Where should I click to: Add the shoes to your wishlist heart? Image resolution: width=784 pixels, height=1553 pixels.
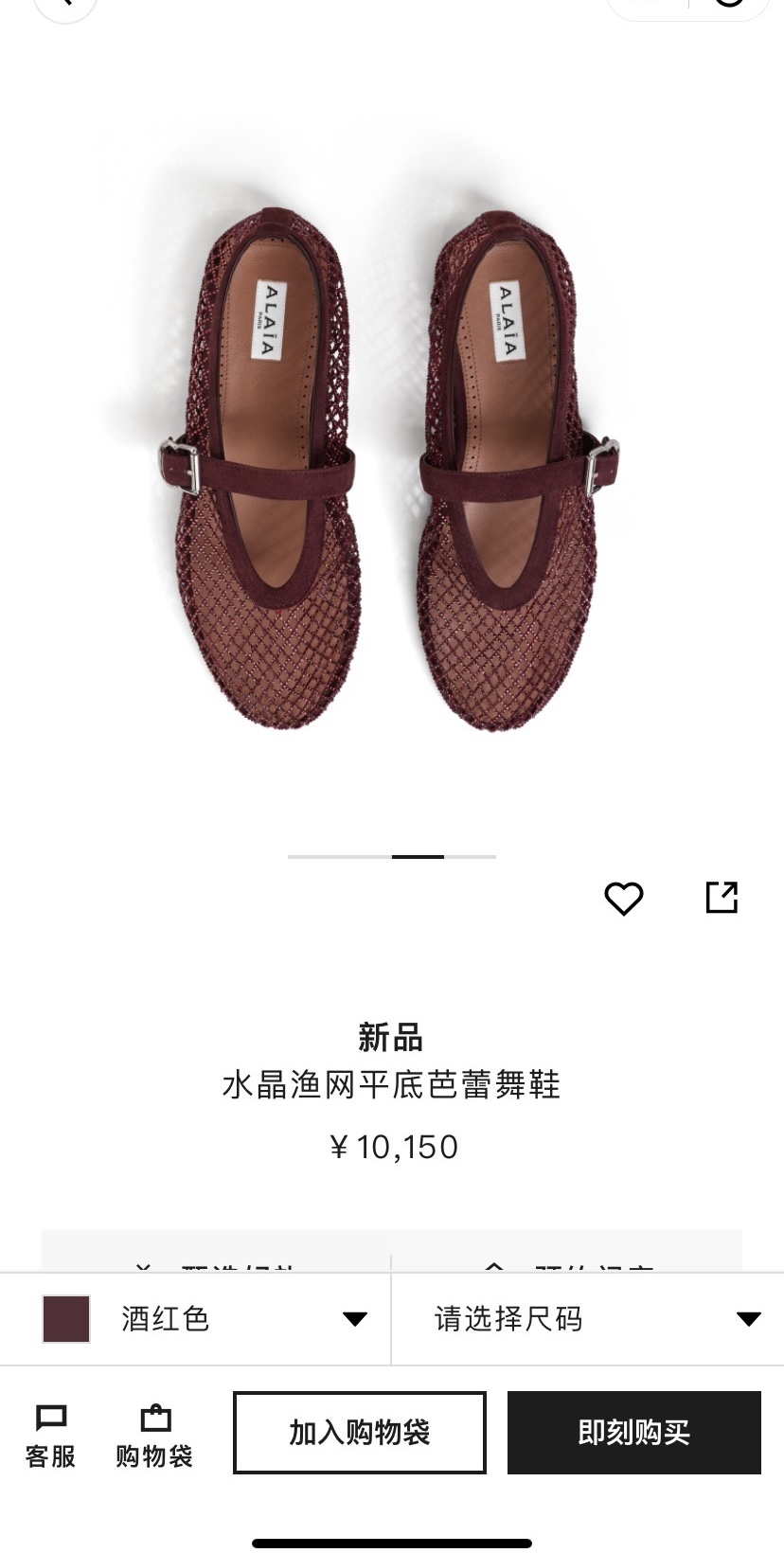pos(623,898)
